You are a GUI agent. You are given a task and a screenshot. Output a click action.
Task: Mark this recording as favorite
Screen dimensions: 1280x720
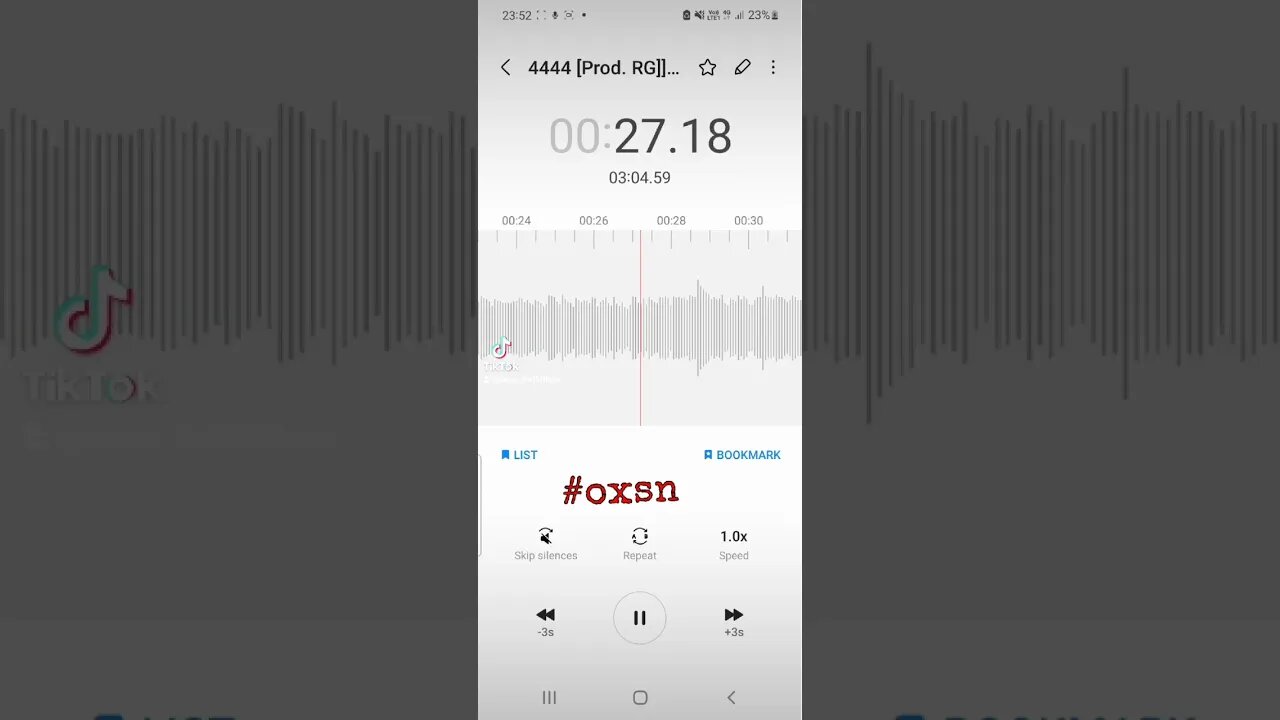pyautogui.click(x=707, y=68)
